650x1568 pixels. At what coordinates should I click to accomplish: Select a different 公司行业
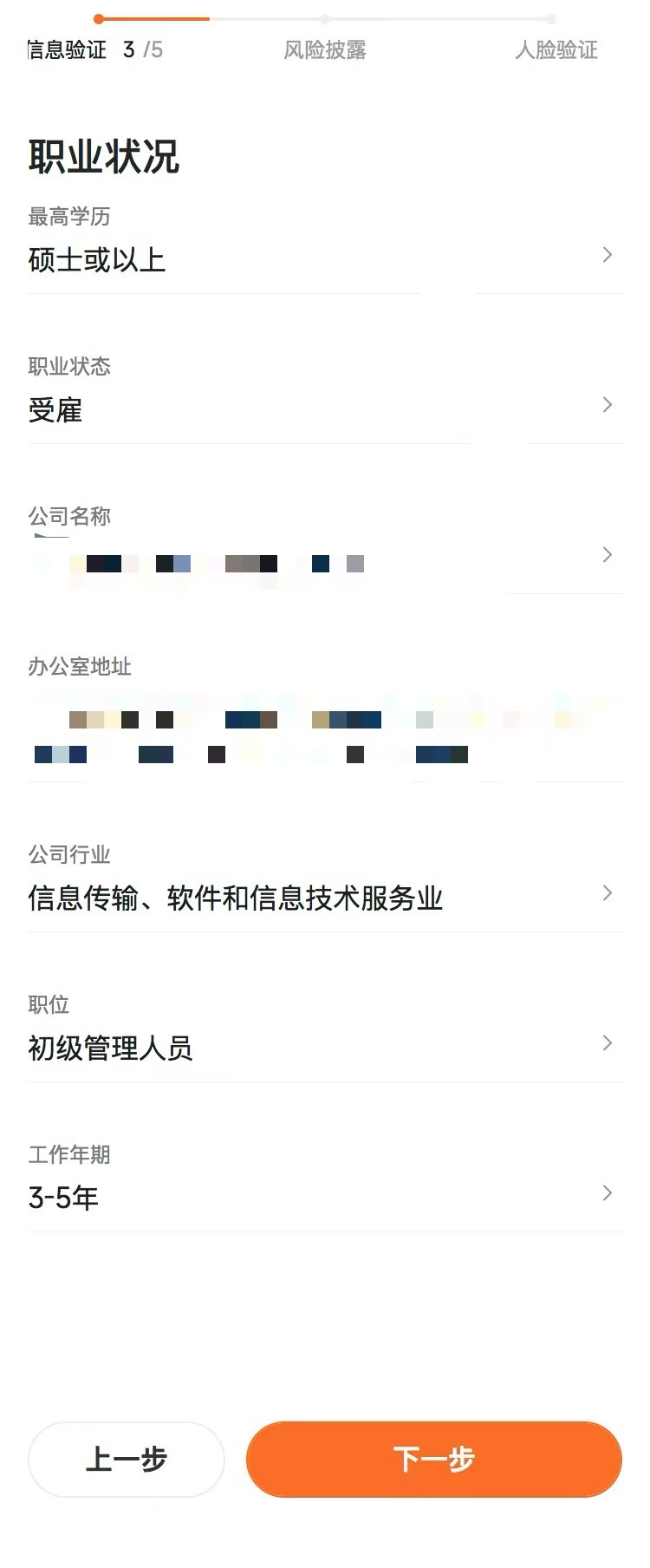(x=325, y=897)
